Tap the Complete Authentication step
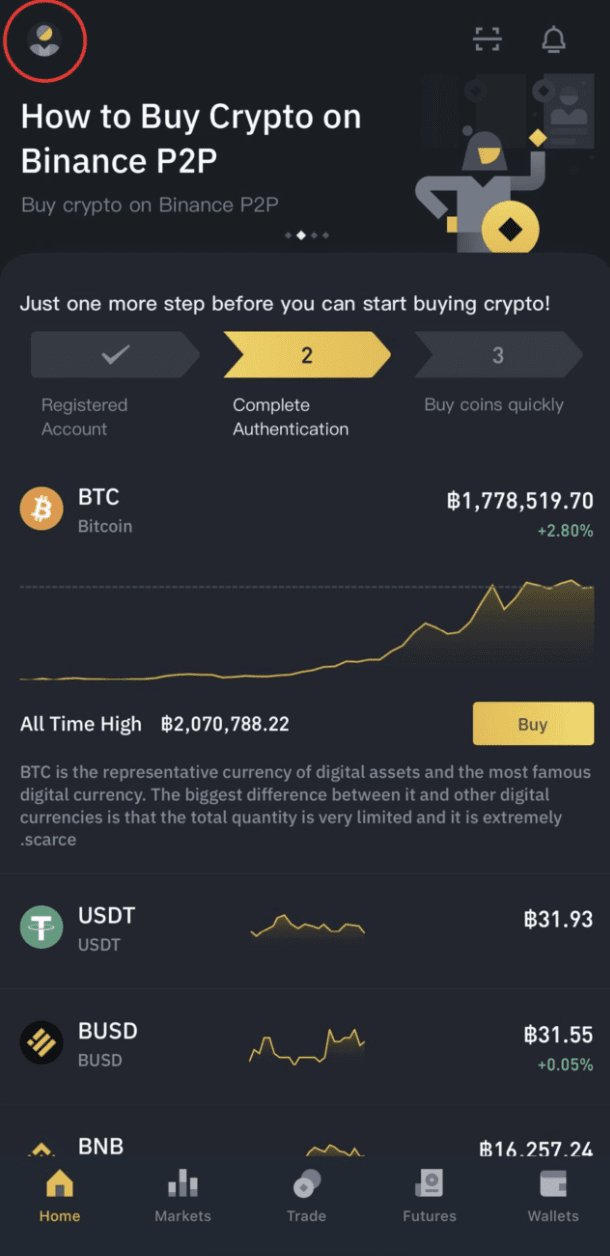The image size is (610, 1256). (x=306, y=386)
